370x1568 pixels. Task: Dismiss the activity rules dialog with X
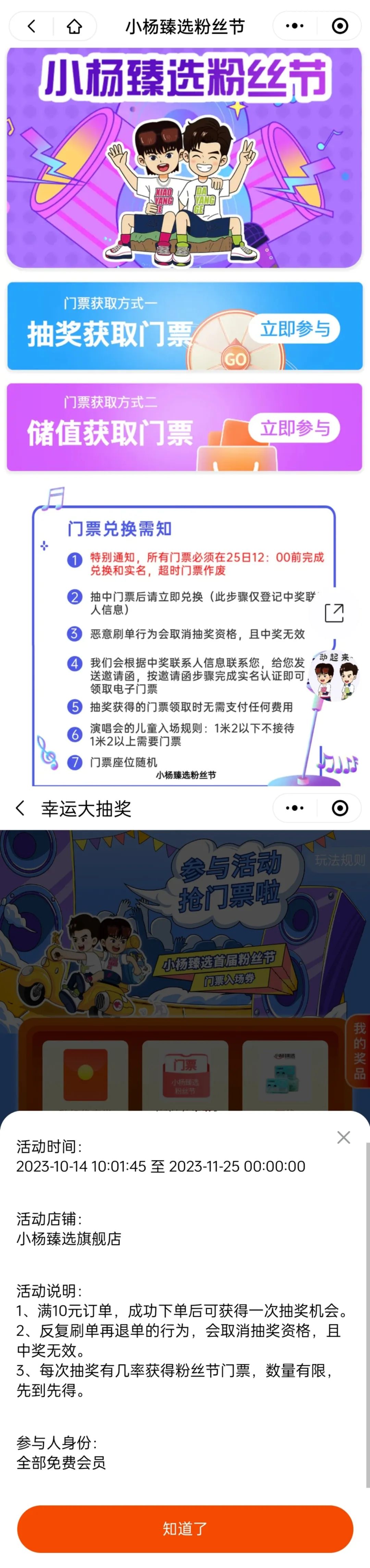(x=343, y=1137)
